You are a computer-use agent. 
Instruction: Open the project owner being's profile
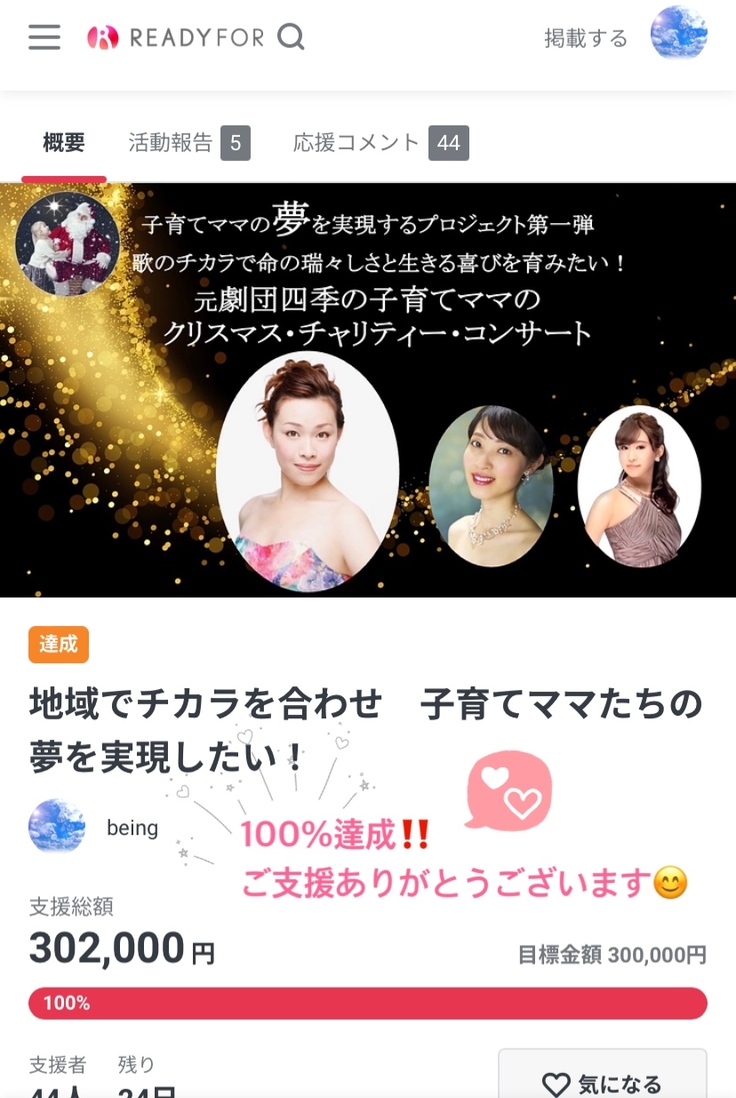95,827
